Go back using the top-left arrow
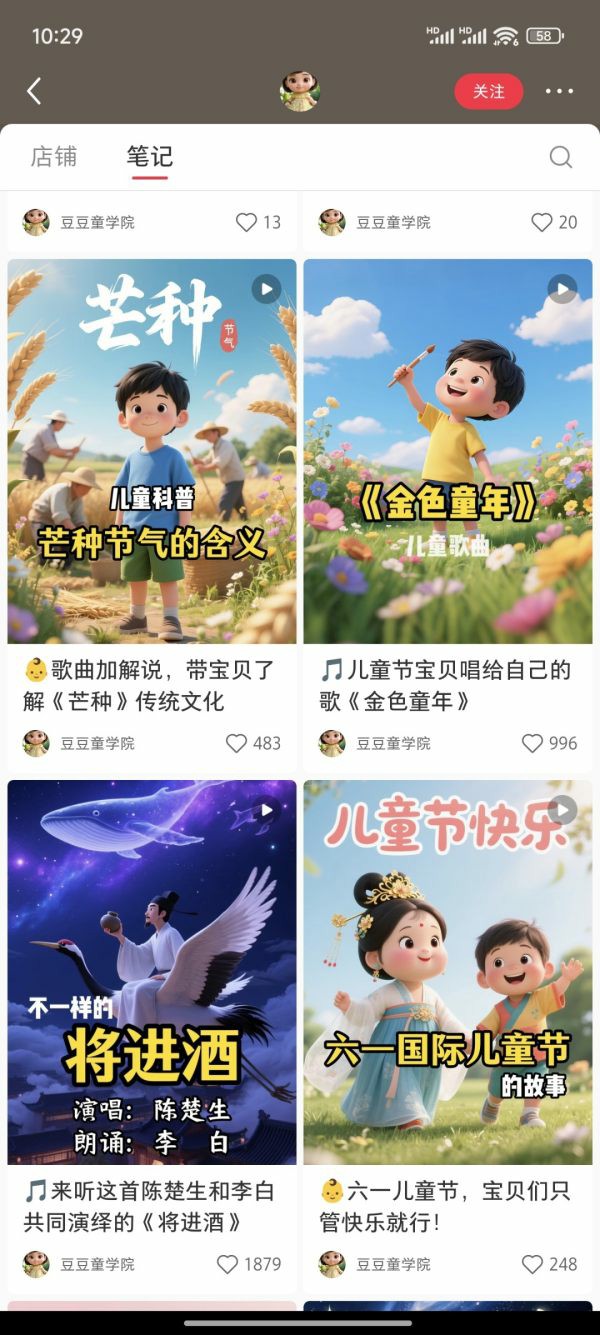The width and height of the screenshot is (600, 1335). point(34,92)
